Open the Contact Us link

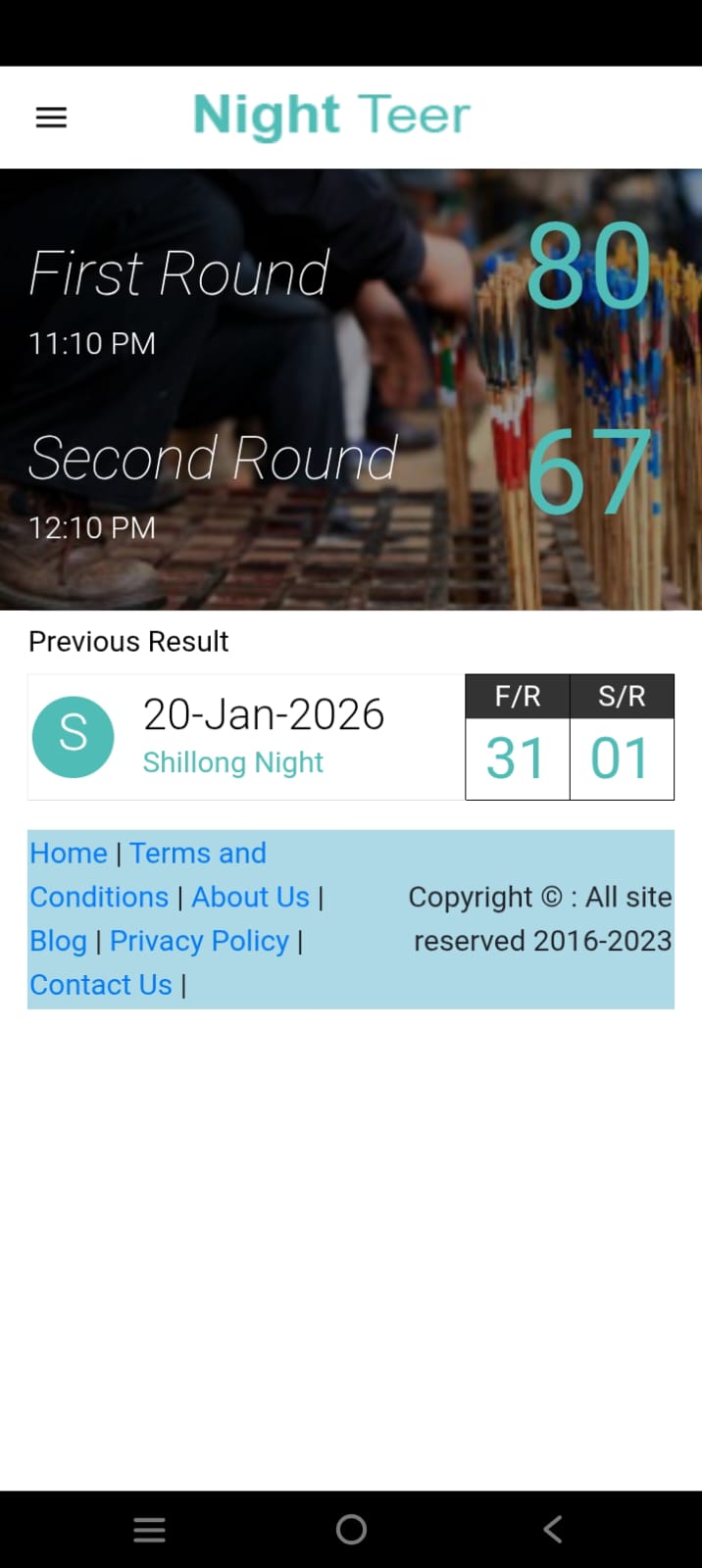click(x=100, y=985)
